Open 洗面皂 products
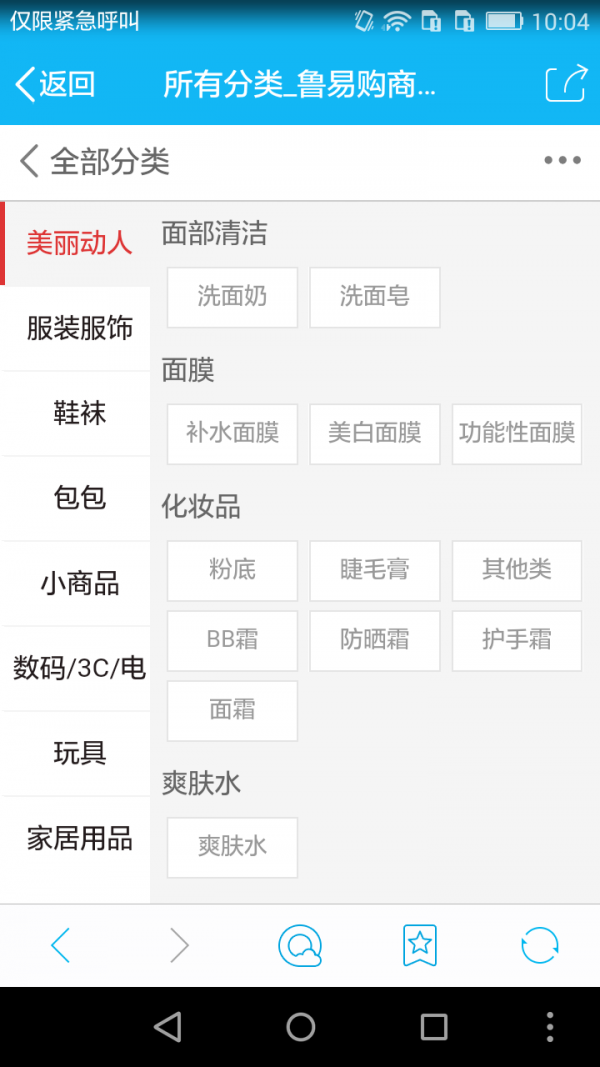 [x=375, y=297]
